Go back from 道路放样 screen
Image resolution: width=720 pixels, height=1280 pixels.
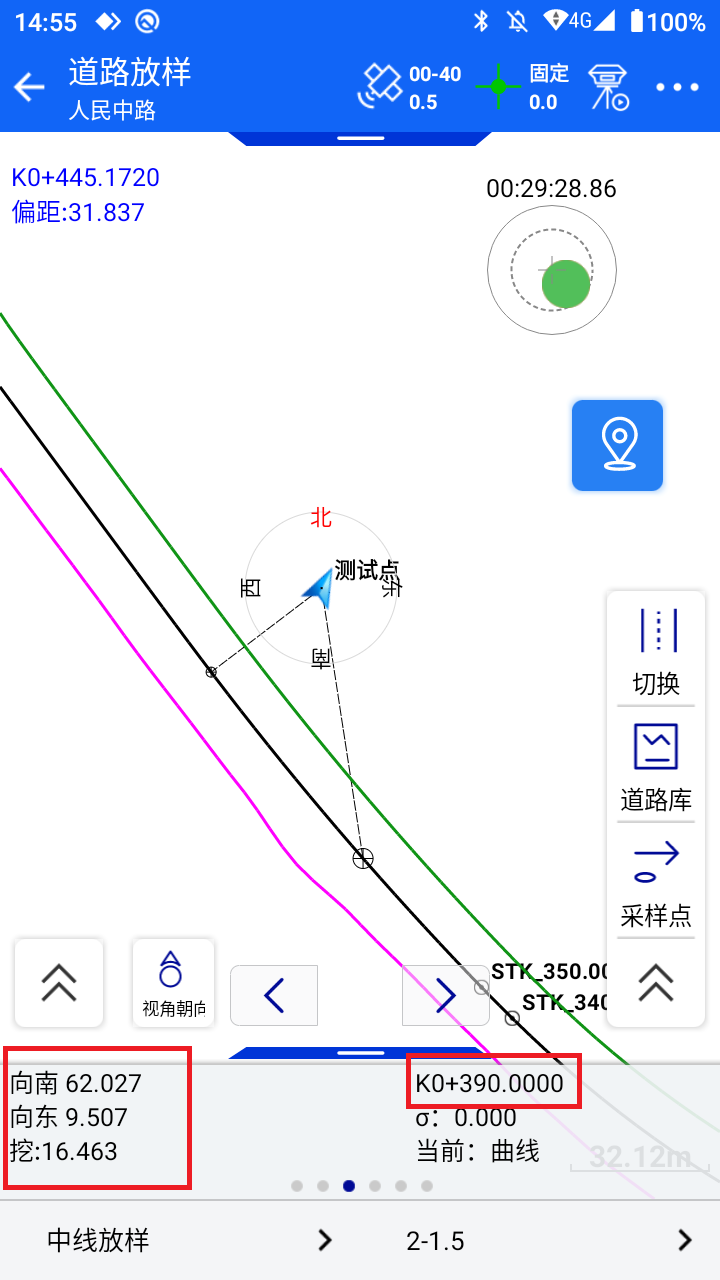click(x=29, y=87)
